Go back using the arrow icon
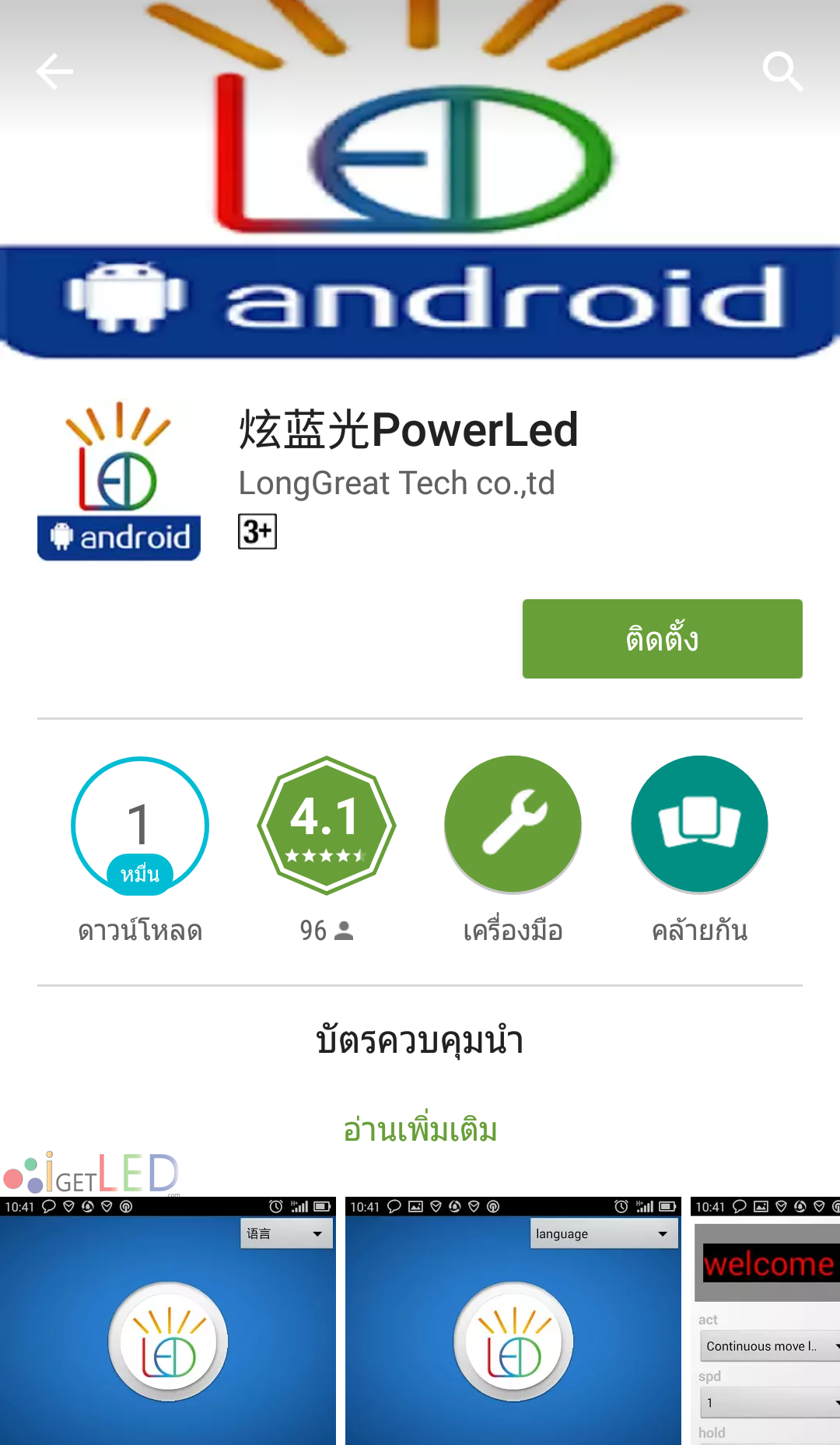The height and width of the screenshot is (1445, 840). coord(54,72)
